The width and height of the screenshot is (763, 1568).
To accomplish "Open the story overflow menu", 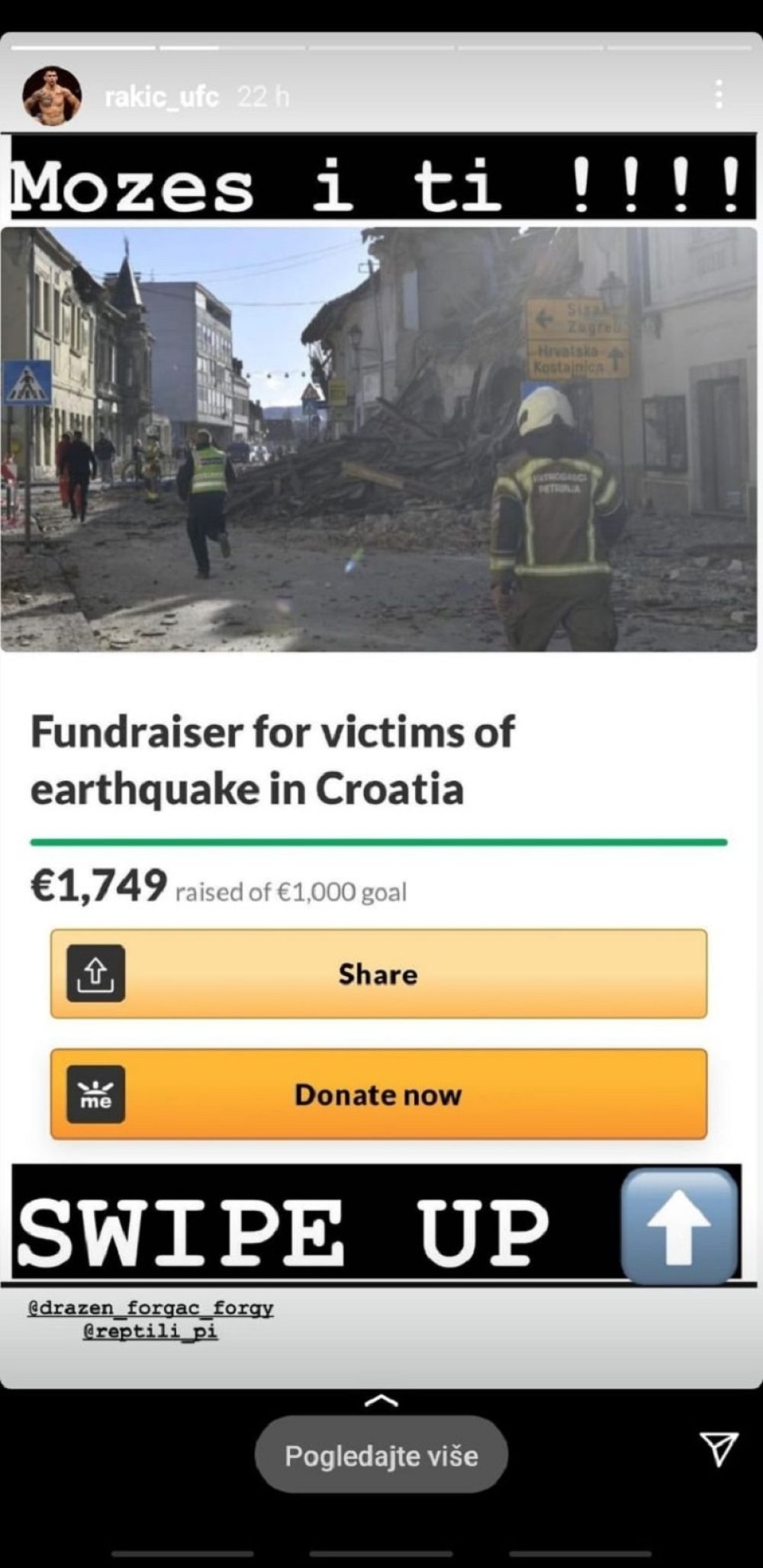I will [x=718, y=95].
